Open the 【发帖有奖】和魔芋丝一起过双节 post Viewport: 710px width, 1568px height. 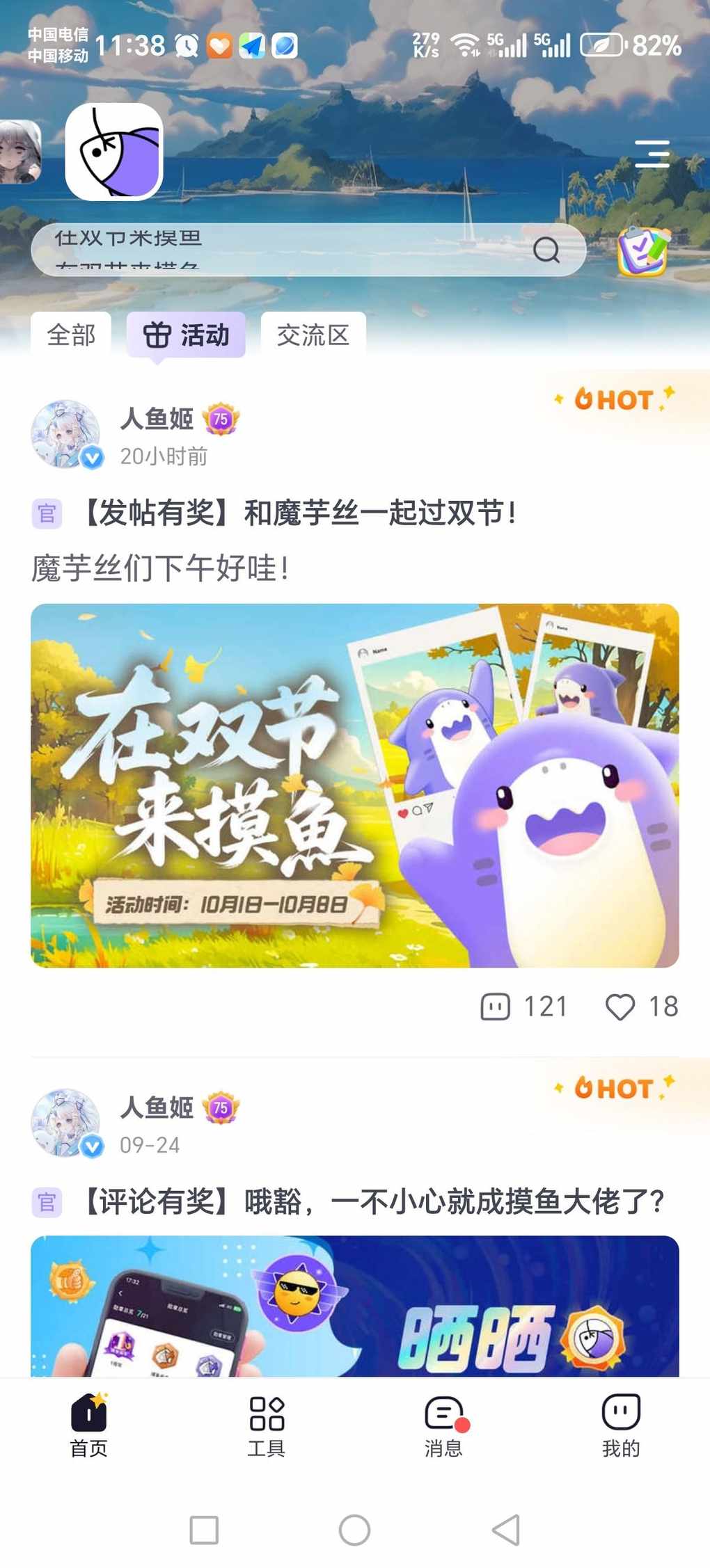coord(299,513)
